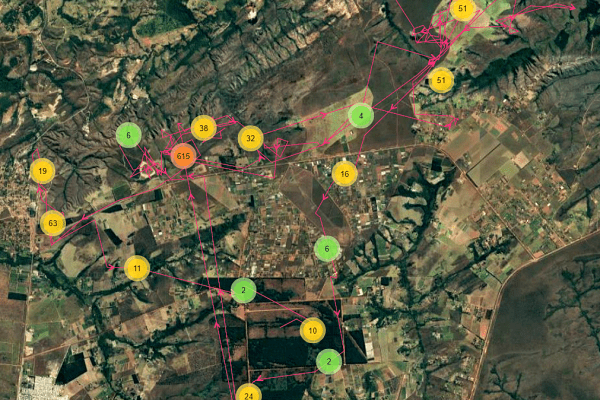This screenshot has width=600, height=400.
Task: Open the cluster marker numbered 11
Action: (x=137, y=268)
